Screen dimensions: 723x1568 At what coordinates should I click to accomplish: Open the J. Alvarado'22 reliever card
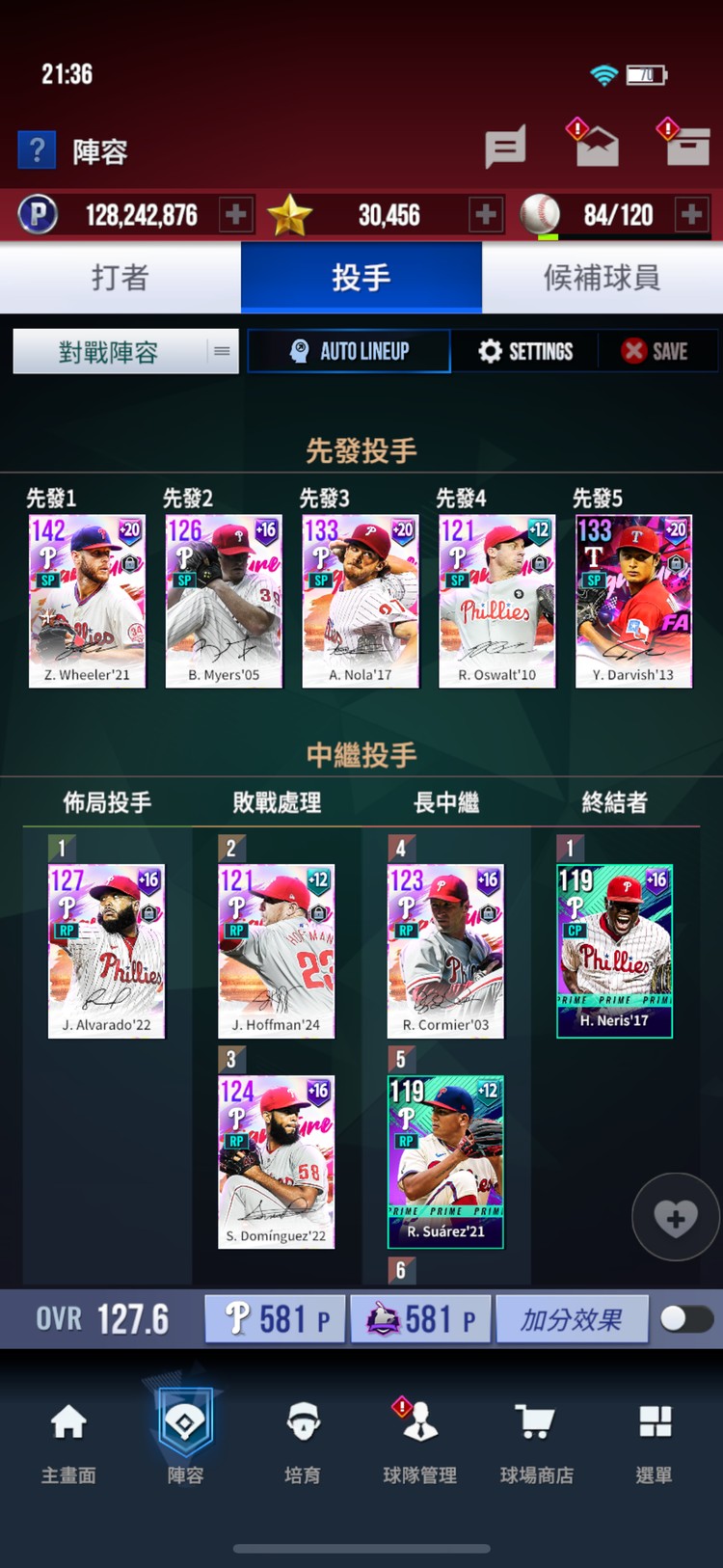(106, 950)
